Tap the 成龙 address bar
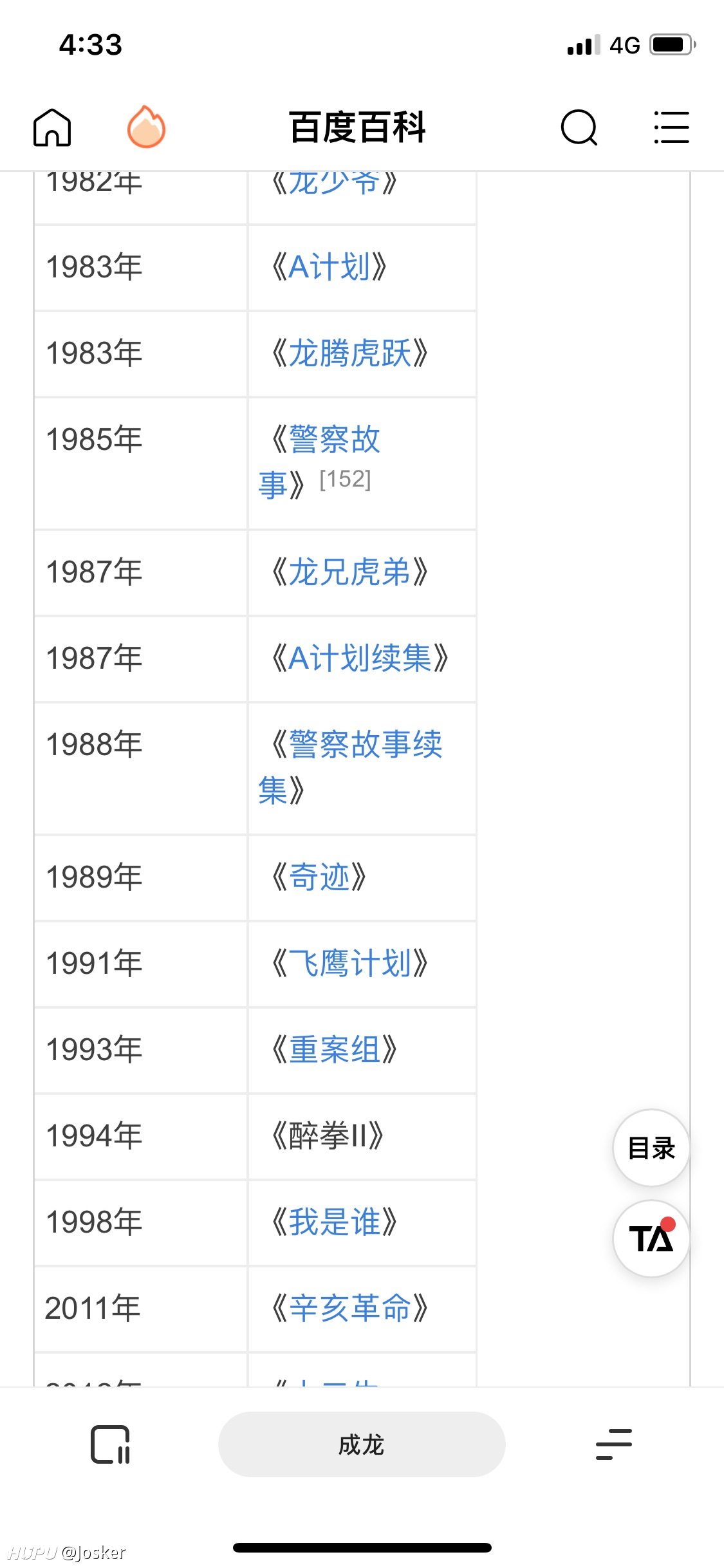 pos(362,1444)
